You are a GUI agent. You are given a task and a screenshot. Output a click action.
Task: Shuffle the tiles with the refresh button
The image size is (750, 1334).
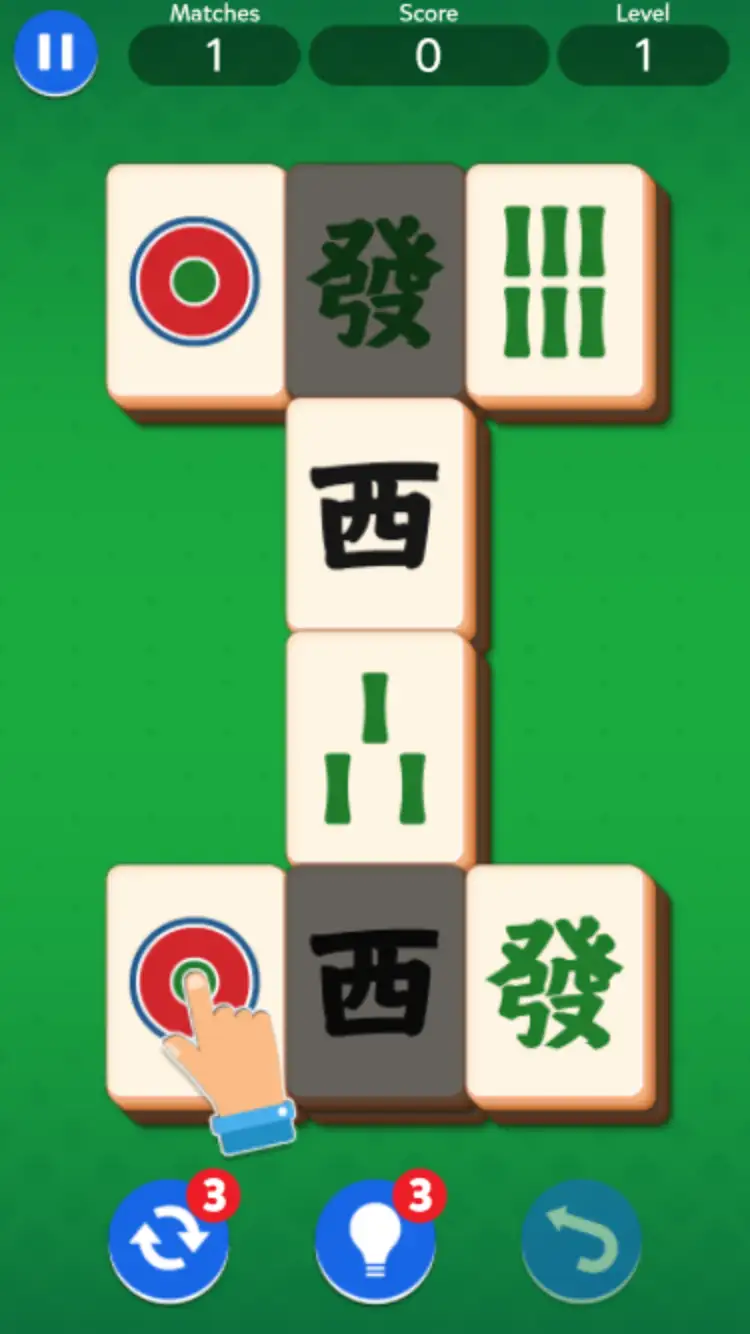(168, 1240)
